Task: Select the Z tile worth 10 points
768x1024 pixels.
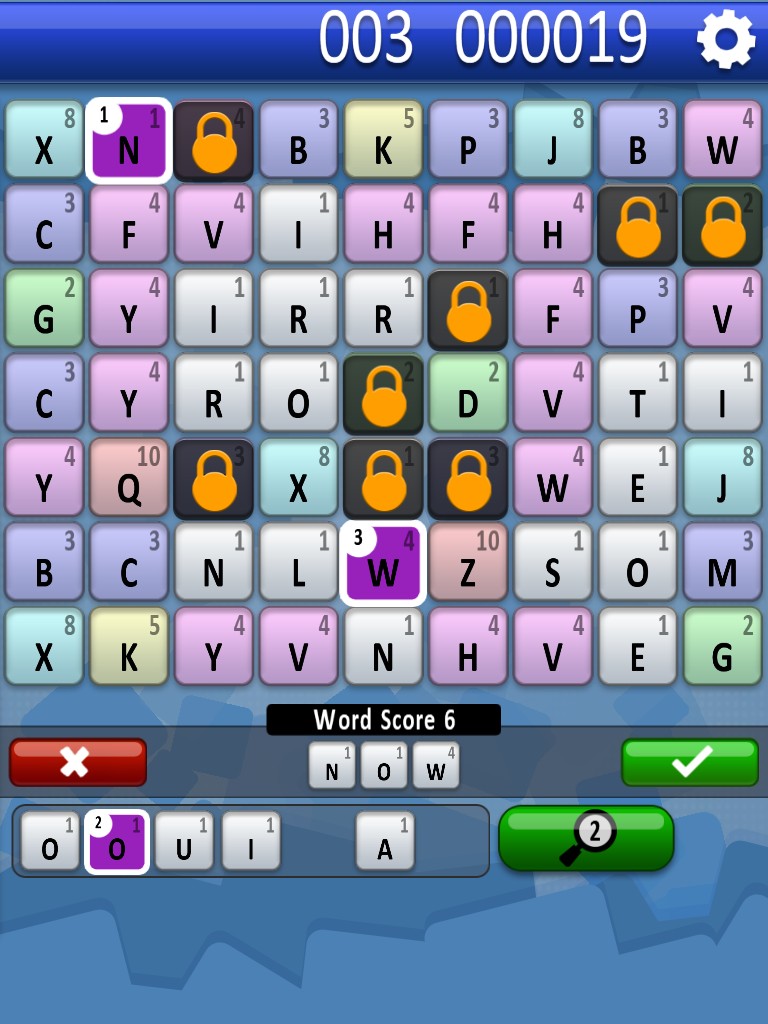Action: click(468, 564)
